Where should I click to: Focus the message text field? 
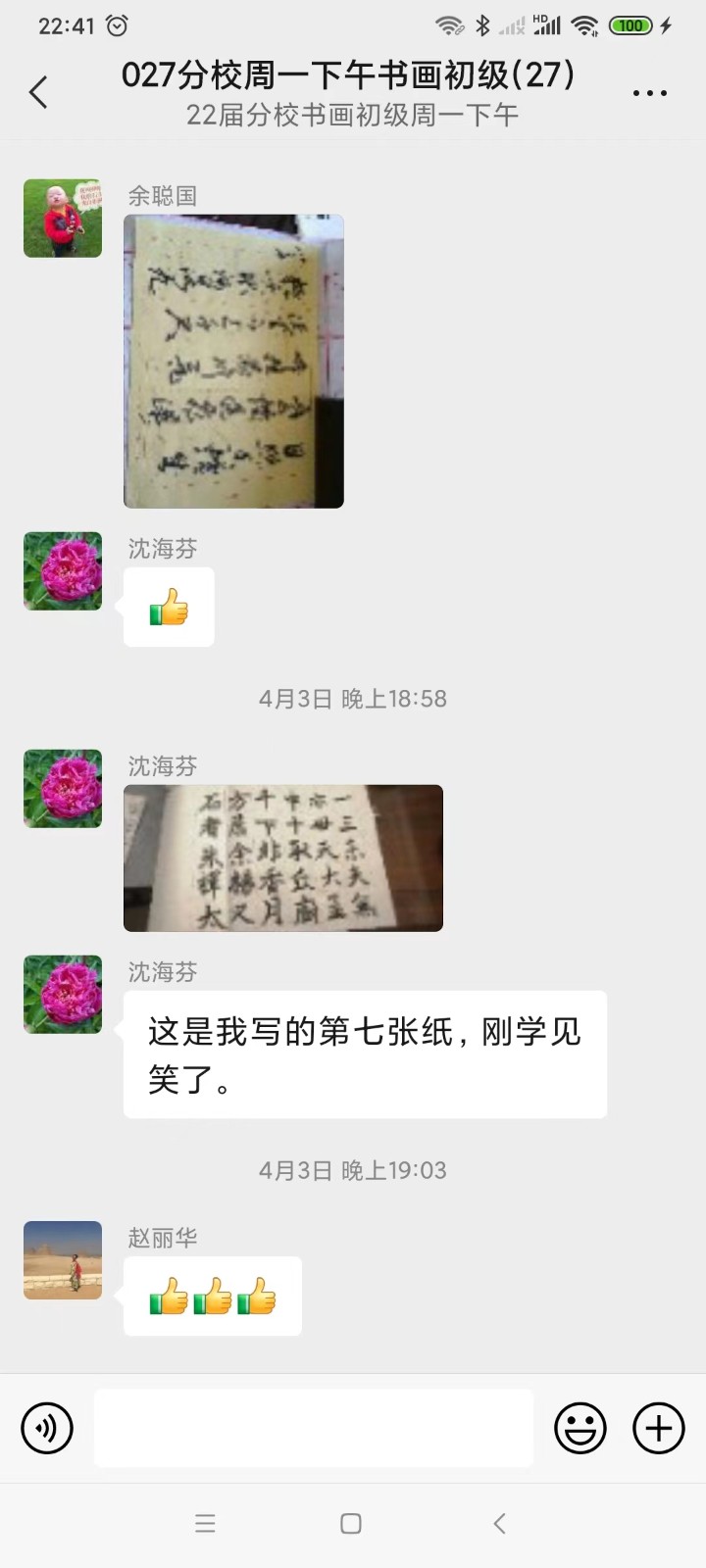(x=314, y=1428)
